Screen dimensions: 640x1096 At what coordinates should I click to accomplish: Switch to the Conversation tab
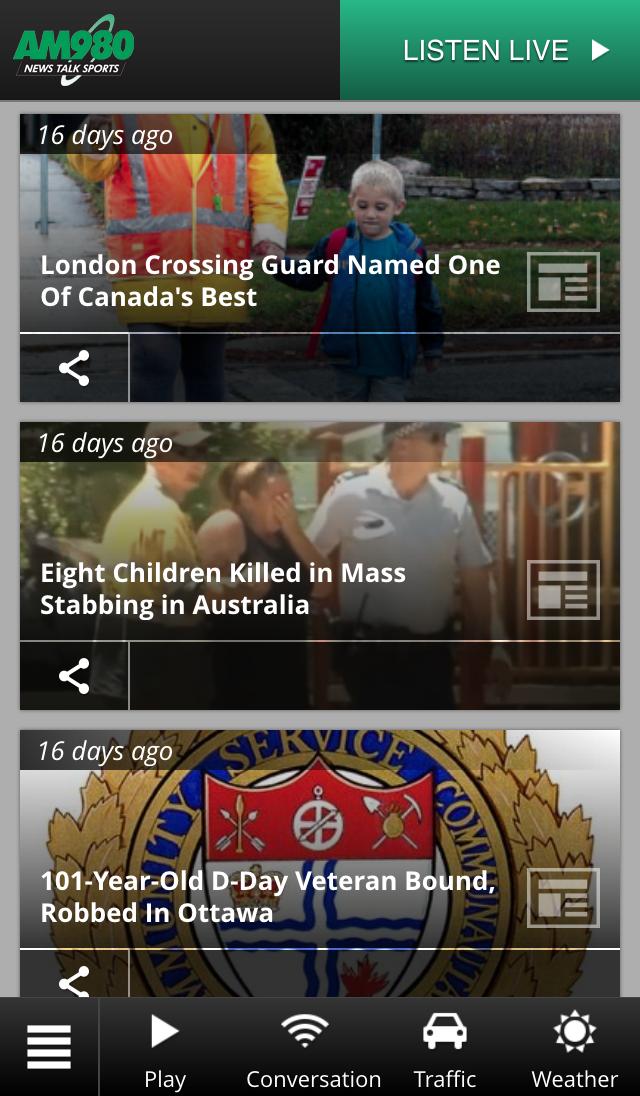[x=313, y=1049]
